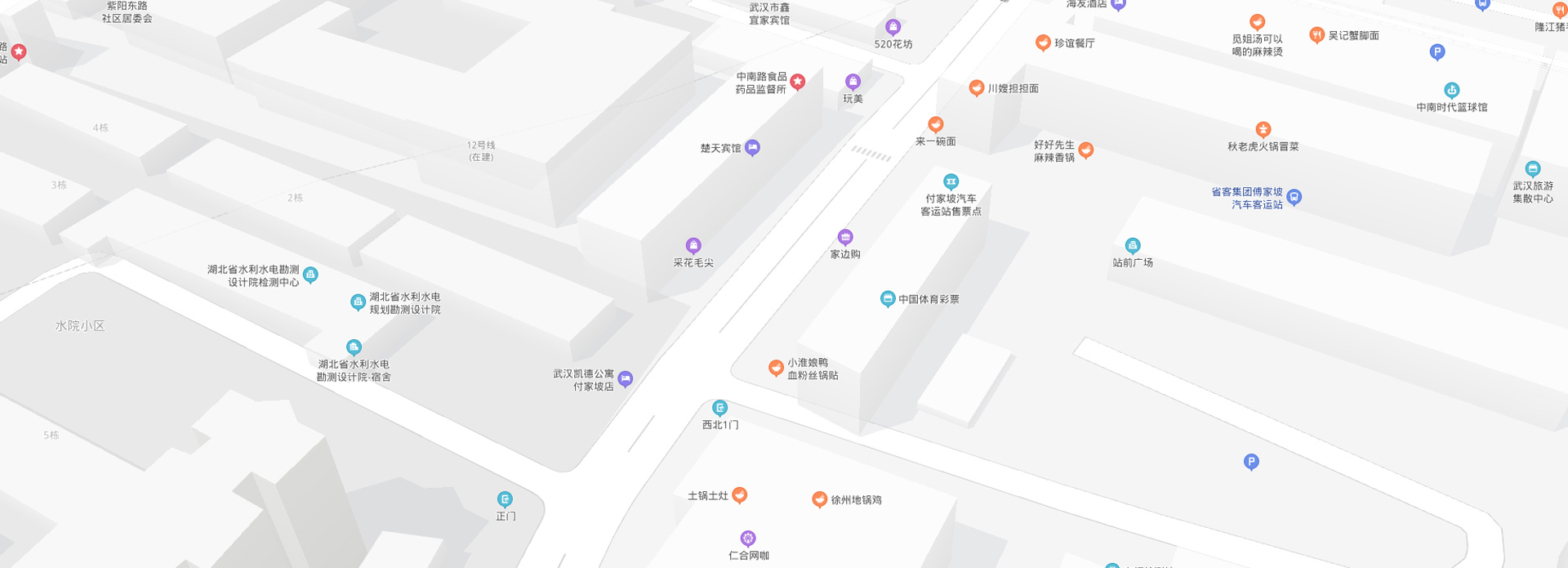Open the 小淮娘鸭血粉丝锅贴 restaurant pin
Viewport: 1568px width, 568px height.
tap(776, 368)
